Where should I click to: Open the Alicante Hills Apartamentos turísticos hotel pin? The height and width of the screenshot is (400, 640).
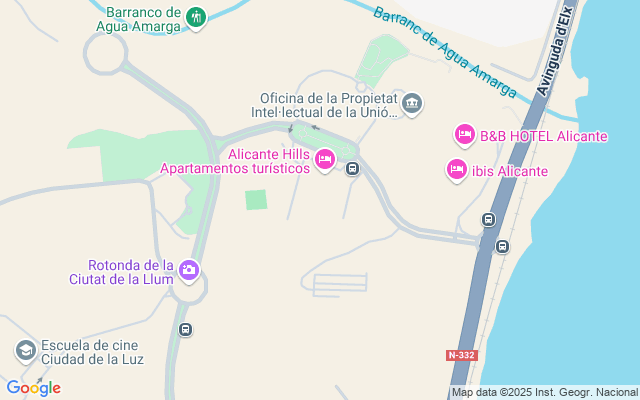click(x=324, y=160)
